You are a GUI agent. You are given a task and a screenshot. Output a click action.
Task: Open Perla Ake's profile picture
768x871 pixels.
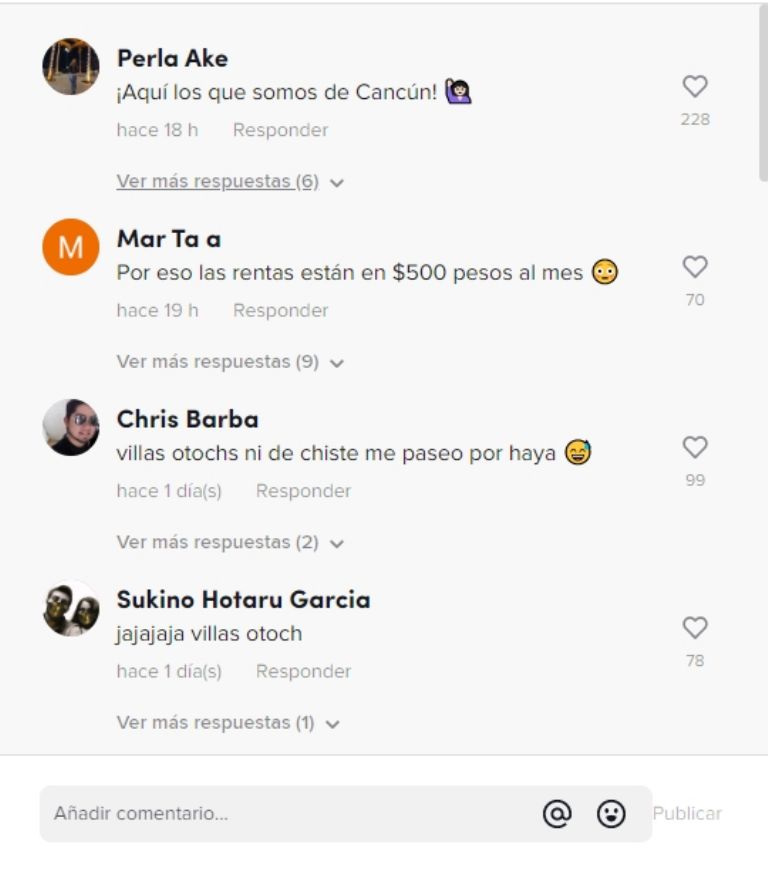tap(71, 67)
